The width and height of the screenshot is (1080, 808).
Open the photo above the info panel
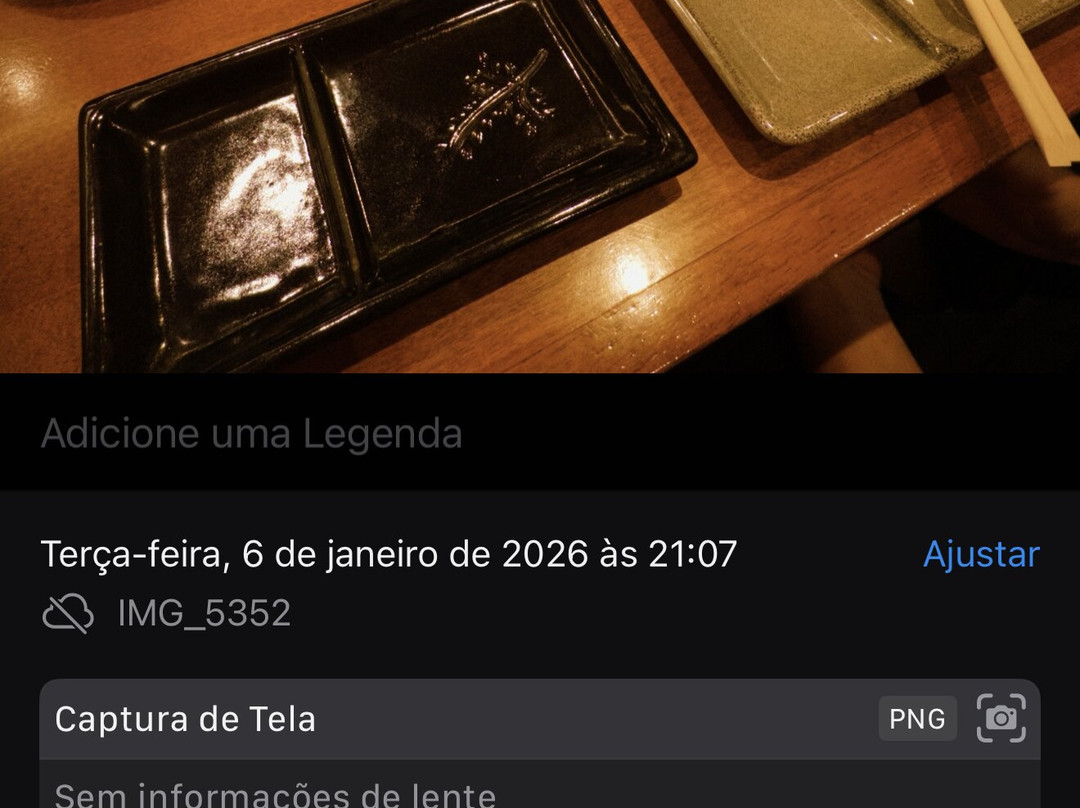pyautogui.click(x=540, y=186)
